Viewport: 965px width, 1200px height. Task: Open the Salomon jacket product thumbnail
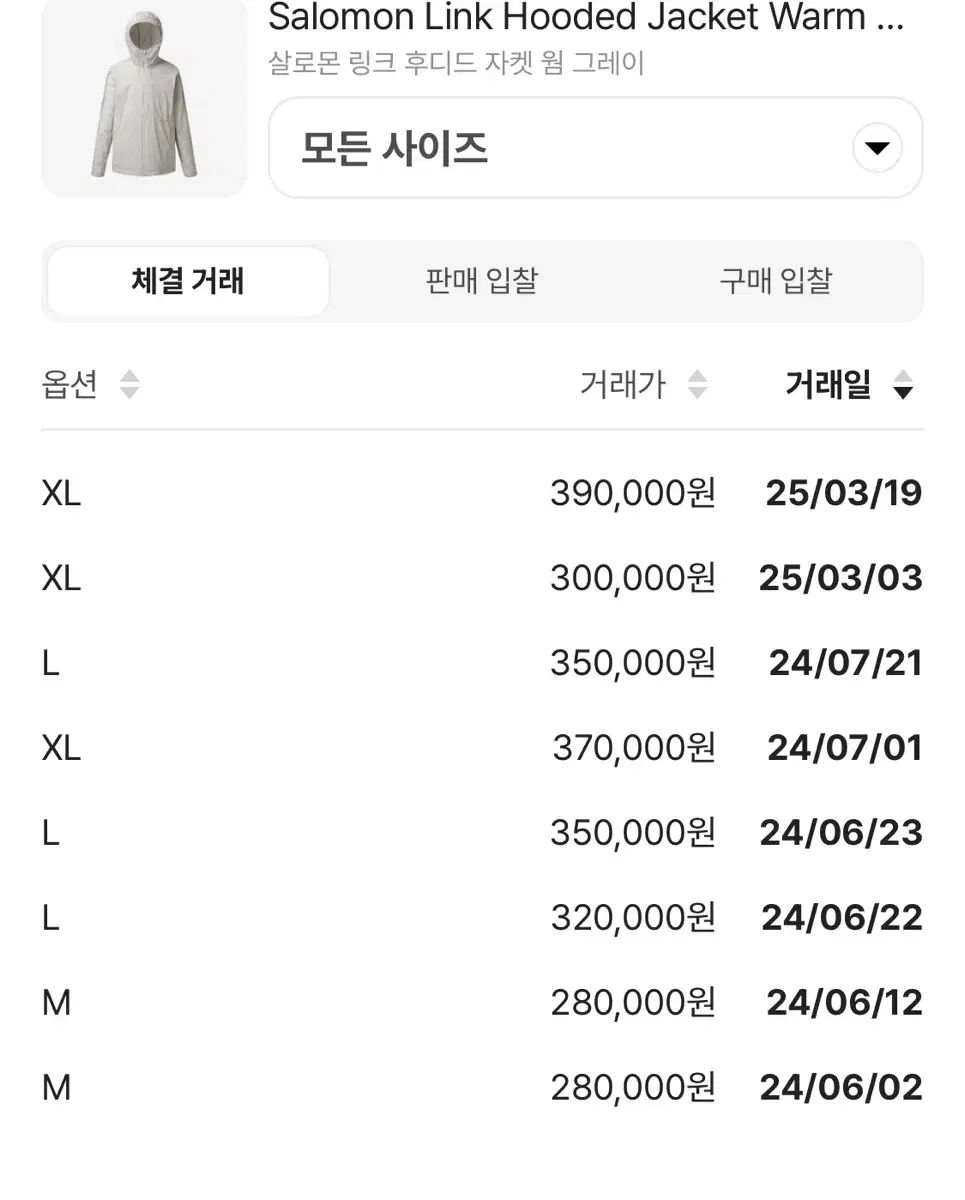(x=144, y=98)
